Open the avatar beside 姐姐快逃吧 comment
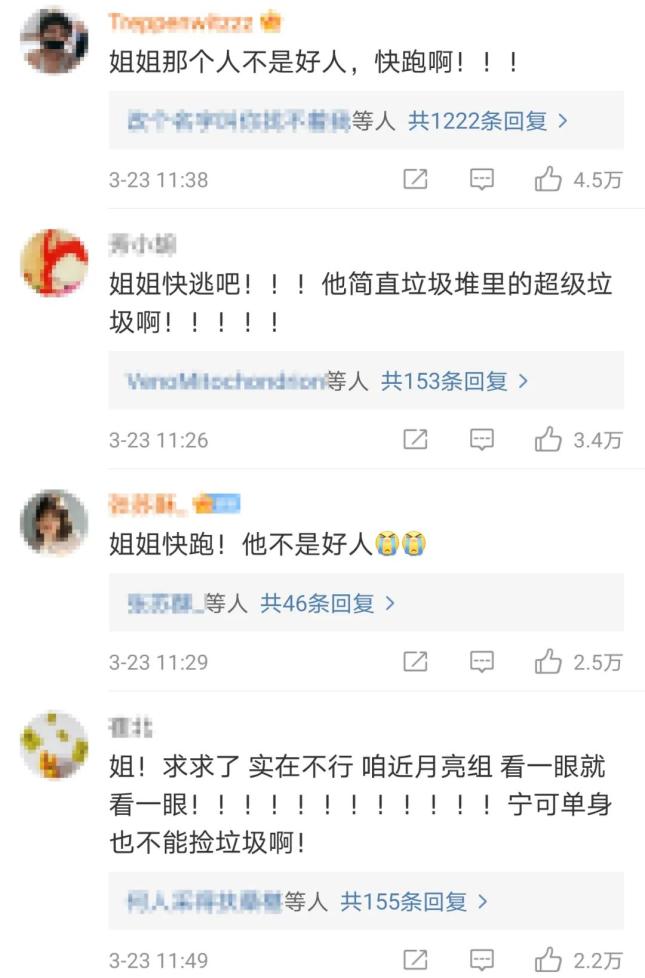Image resolution: width=645 pixels, height=978 pixels. click(54, 263)
